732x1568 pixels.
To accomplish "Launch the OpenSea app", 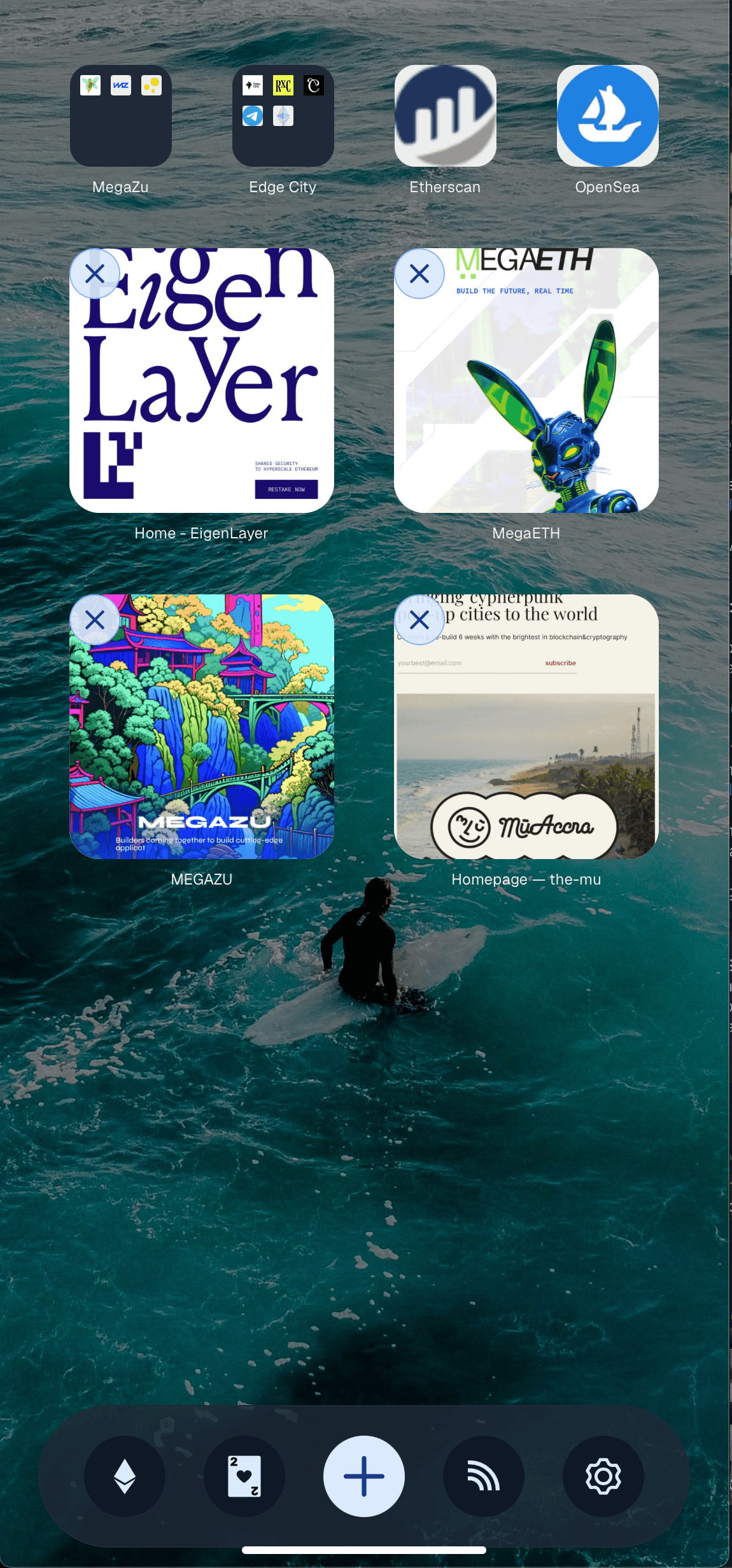I will tap(607, 116).
